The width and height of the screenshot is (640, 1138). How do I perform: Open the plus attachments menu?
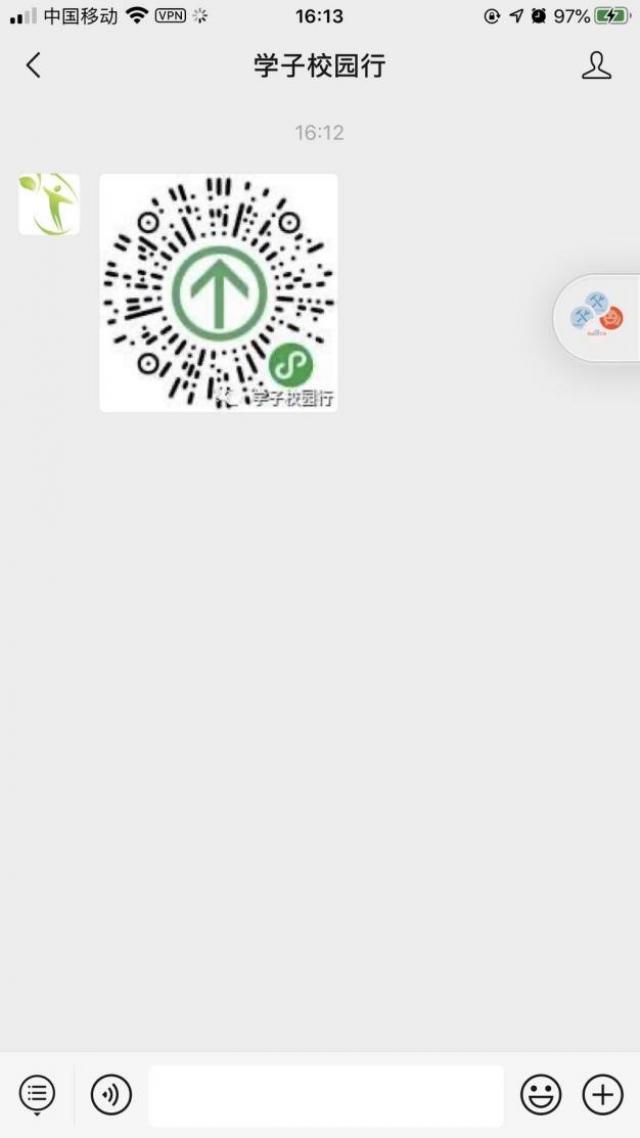point(602,1095)
